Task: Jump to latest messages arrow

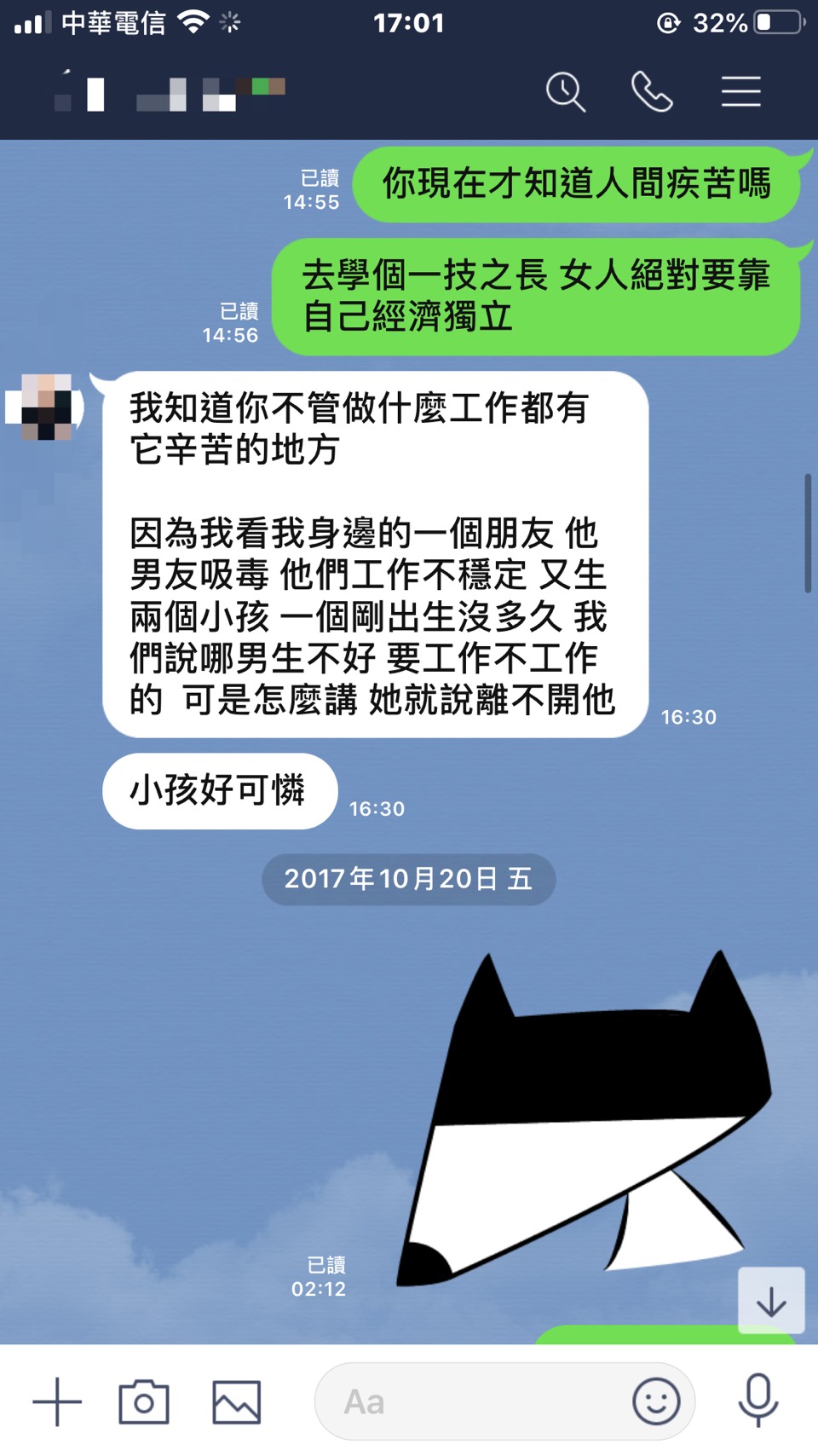Action: [x=771, y=1300]
